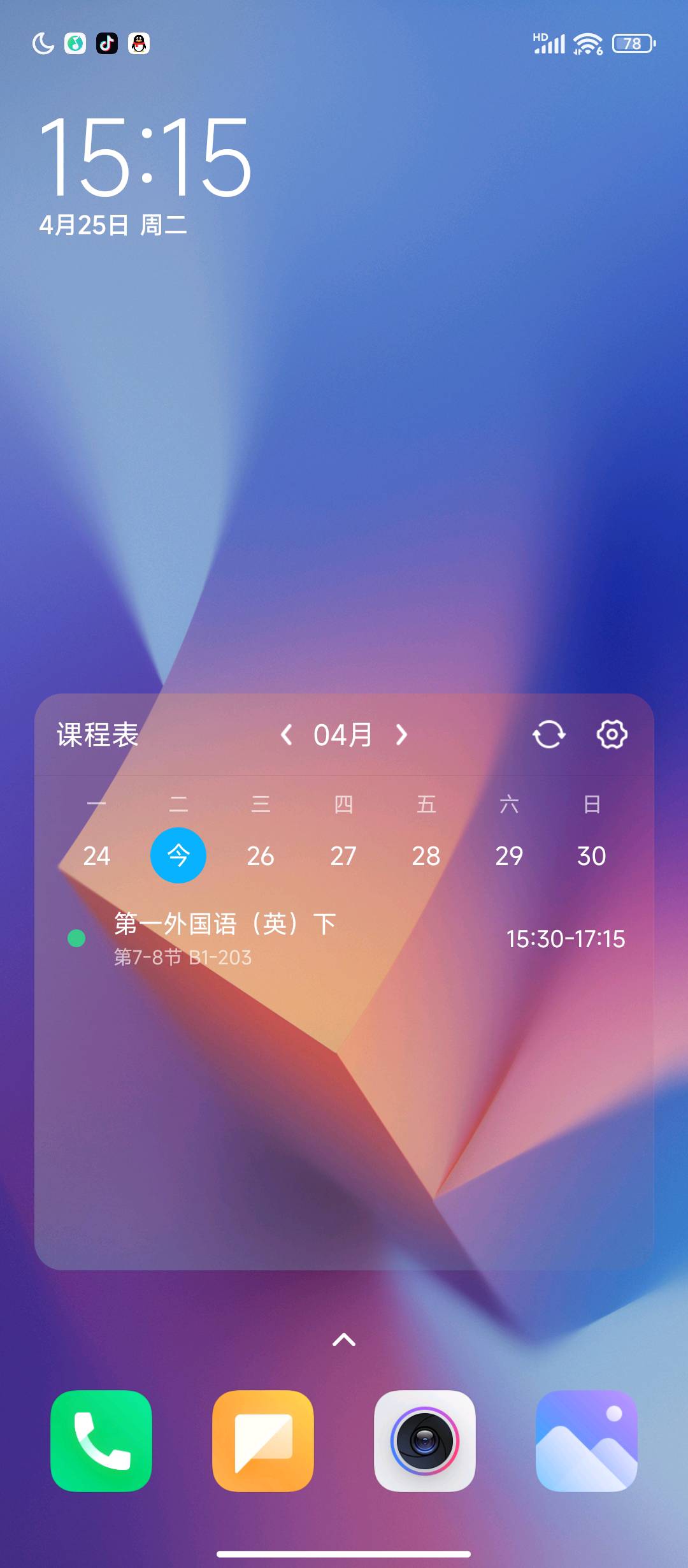Open the Gallery app
Screen dimensions: 688x1568
pyautogui.click(x=587, y=1441)
